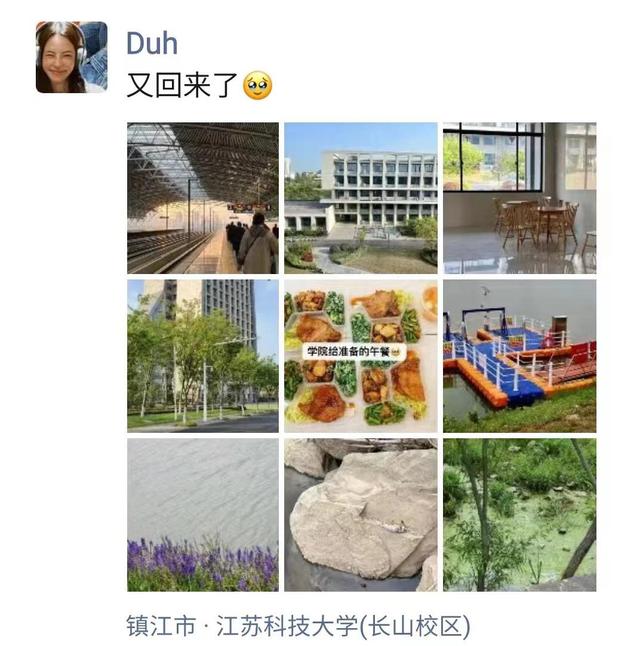This screenshot has width=639, height=646.
Task: Enlarge the large rock photo
Action: coord(360,514)
